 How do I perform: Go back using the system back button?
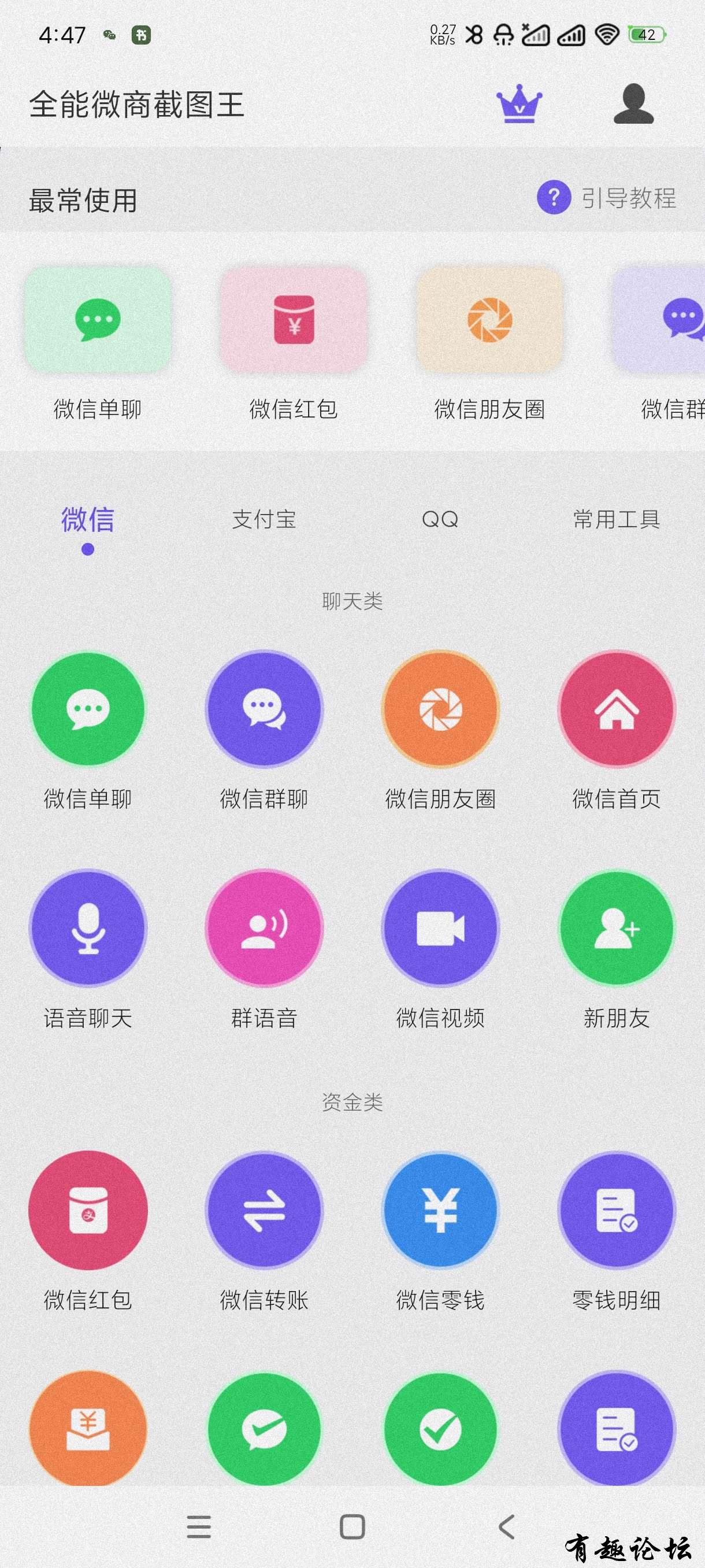click(506, 1527)
